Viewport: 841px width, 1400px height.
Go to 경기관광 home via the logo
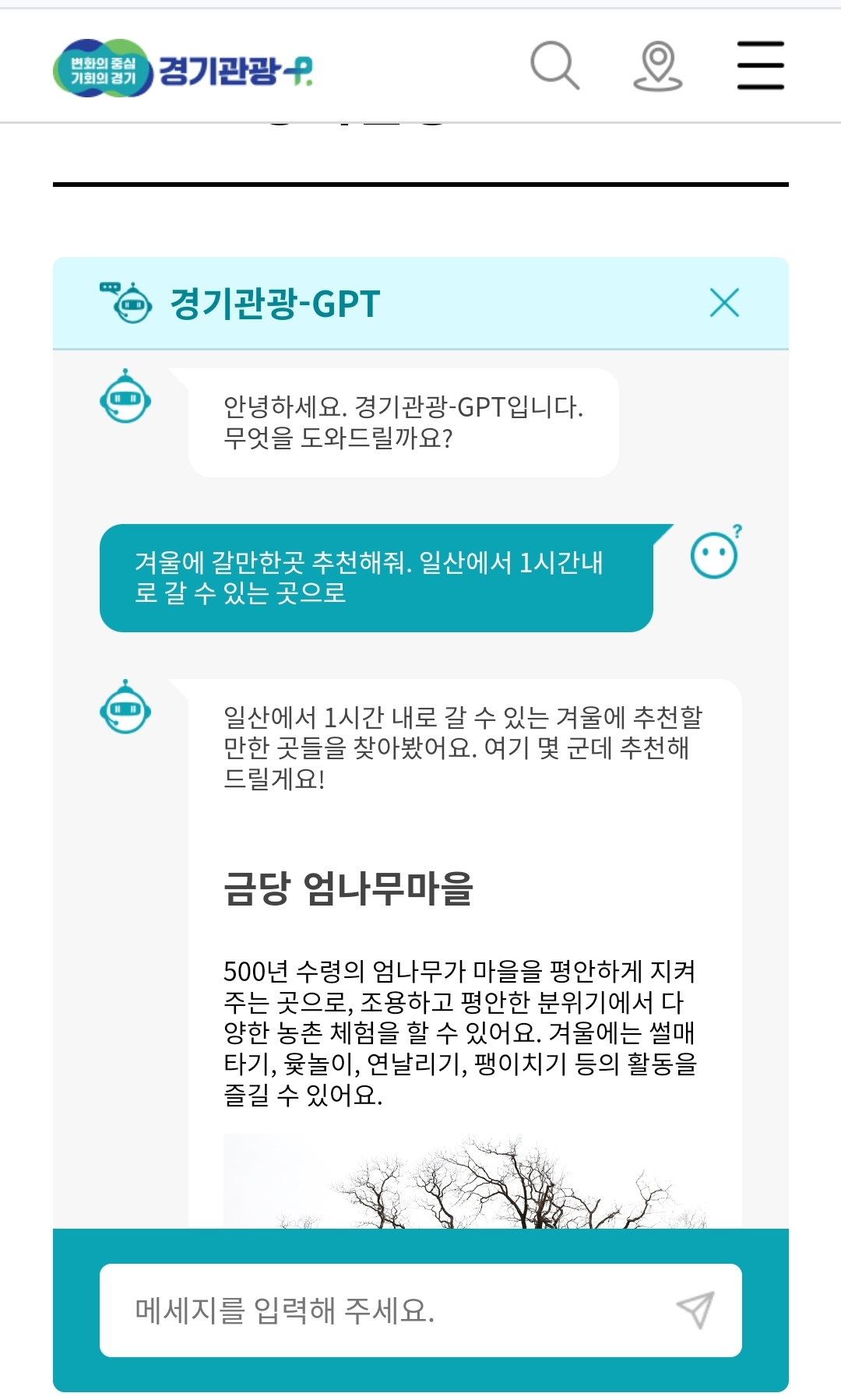click(x=184, y=69)
